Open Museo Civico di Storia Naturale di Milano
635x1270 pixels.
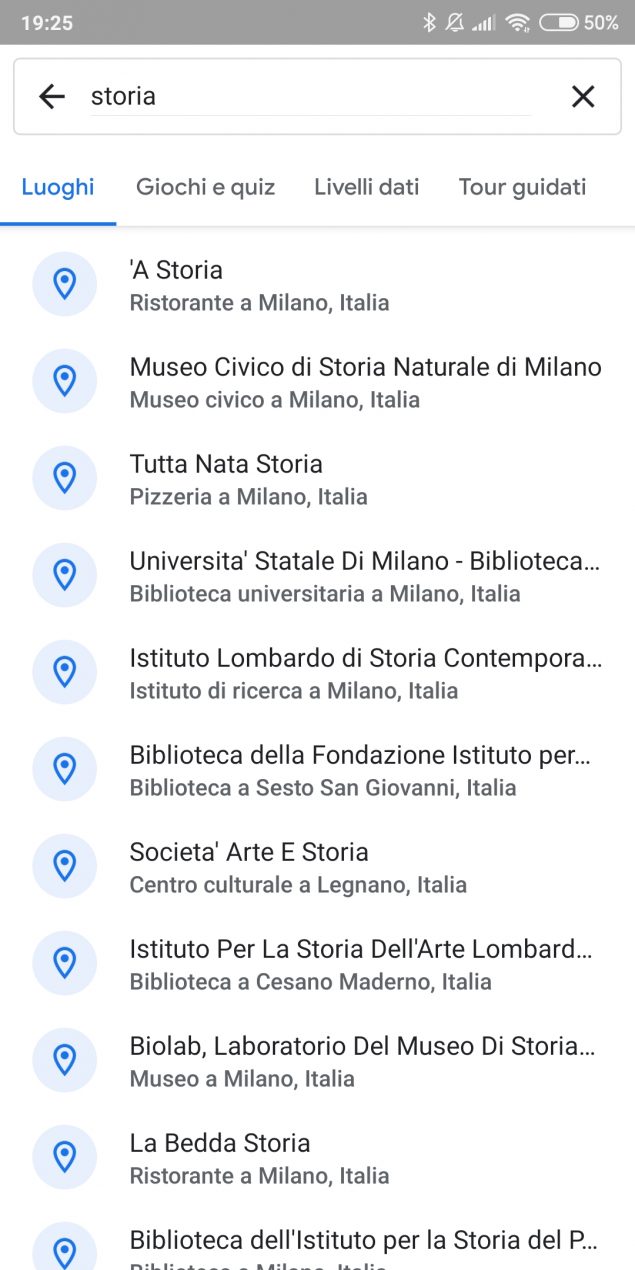[317, 382]
